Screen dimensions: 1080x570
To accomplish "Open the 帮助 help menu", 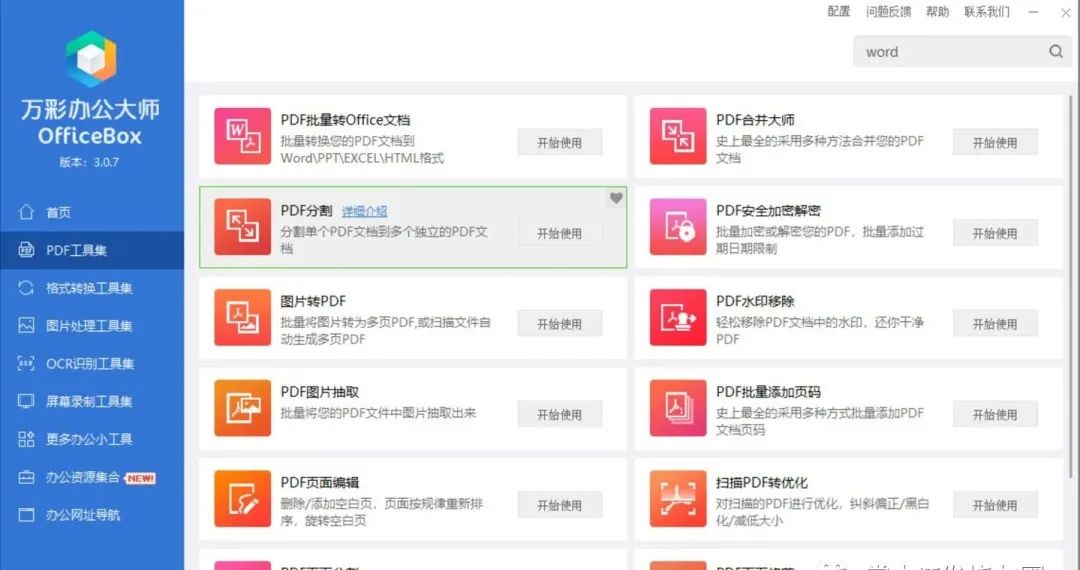I will coord(937,12).
